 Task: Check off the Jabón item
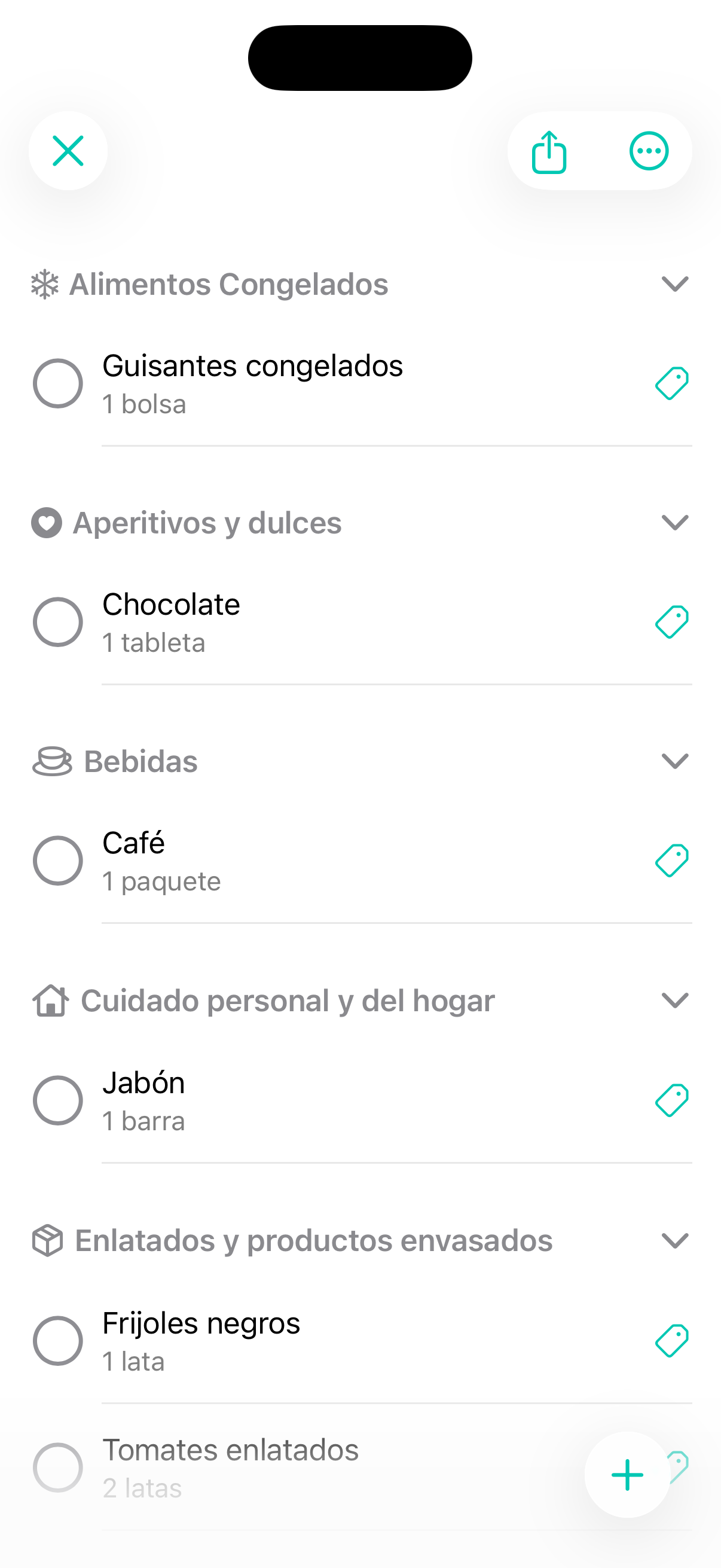[x=59, y=1099]
